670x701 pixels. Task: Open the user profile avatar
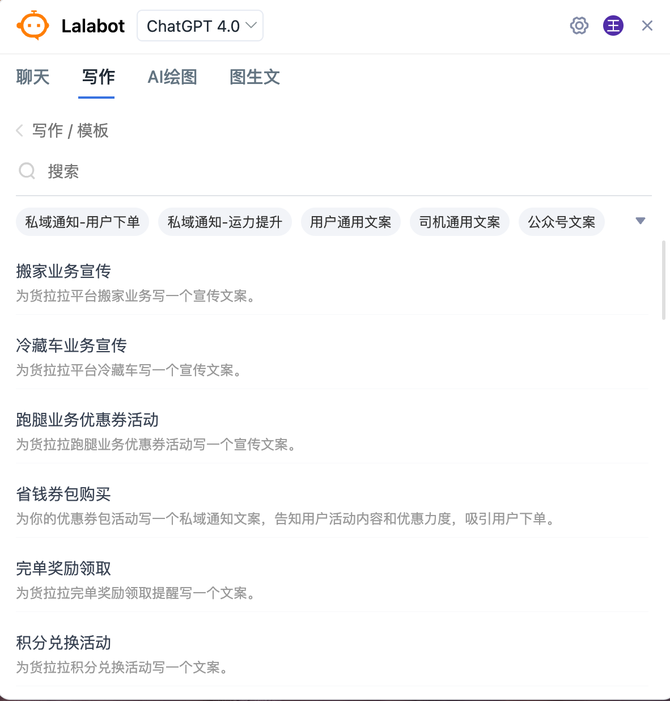pos(613,25)
